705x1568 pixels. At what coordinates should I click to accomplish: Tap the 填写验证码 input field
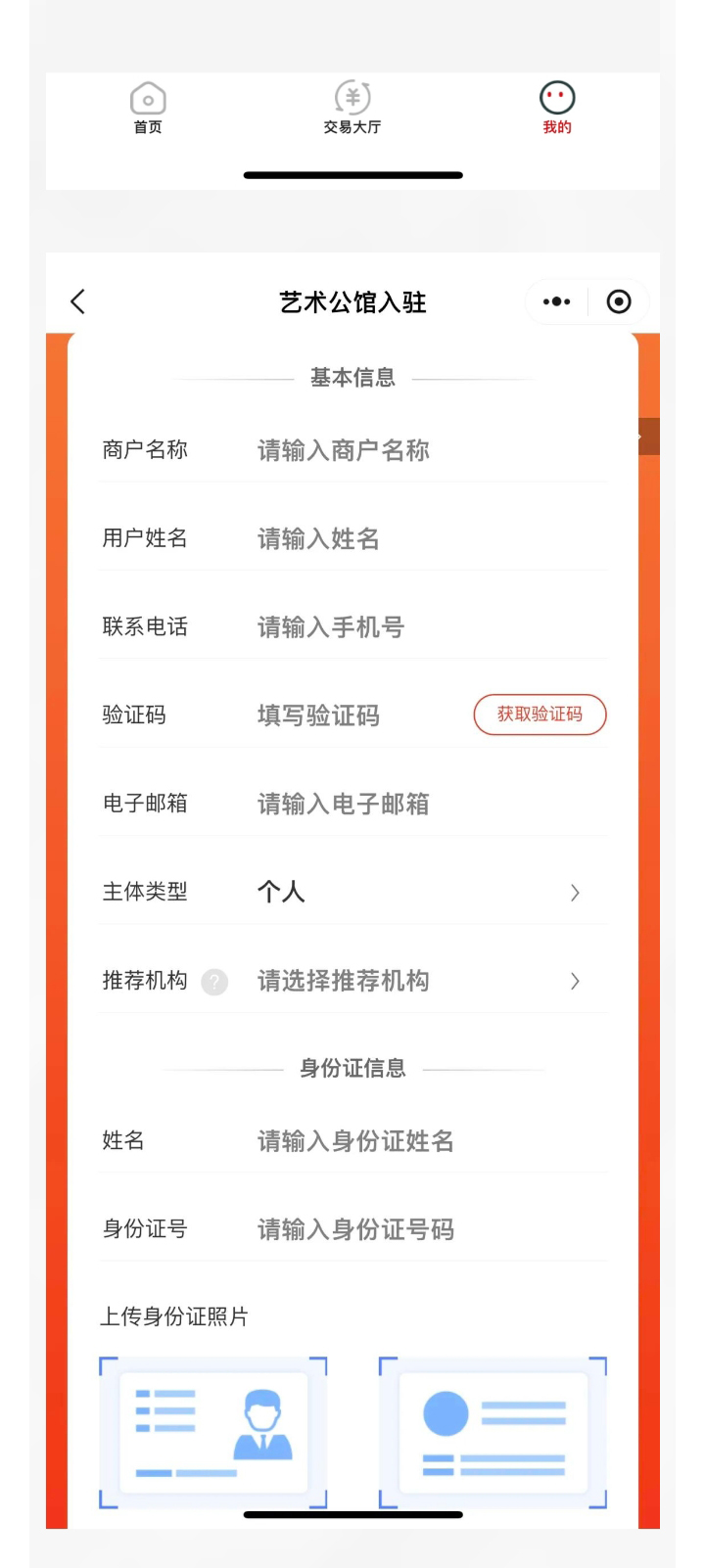click(352, 715)
